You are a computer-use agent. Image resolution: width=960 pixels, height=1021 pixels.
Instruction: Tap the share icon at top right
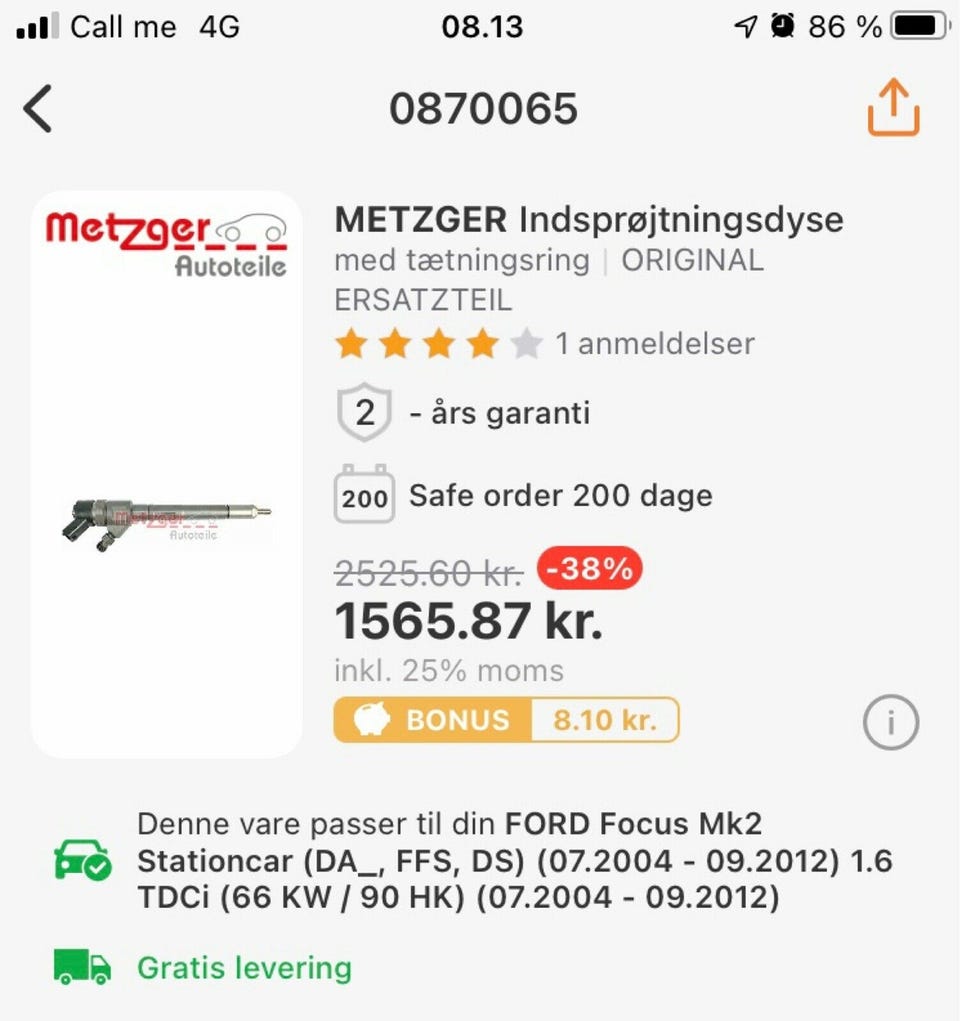pyautogui.click(x=893, y=108)
